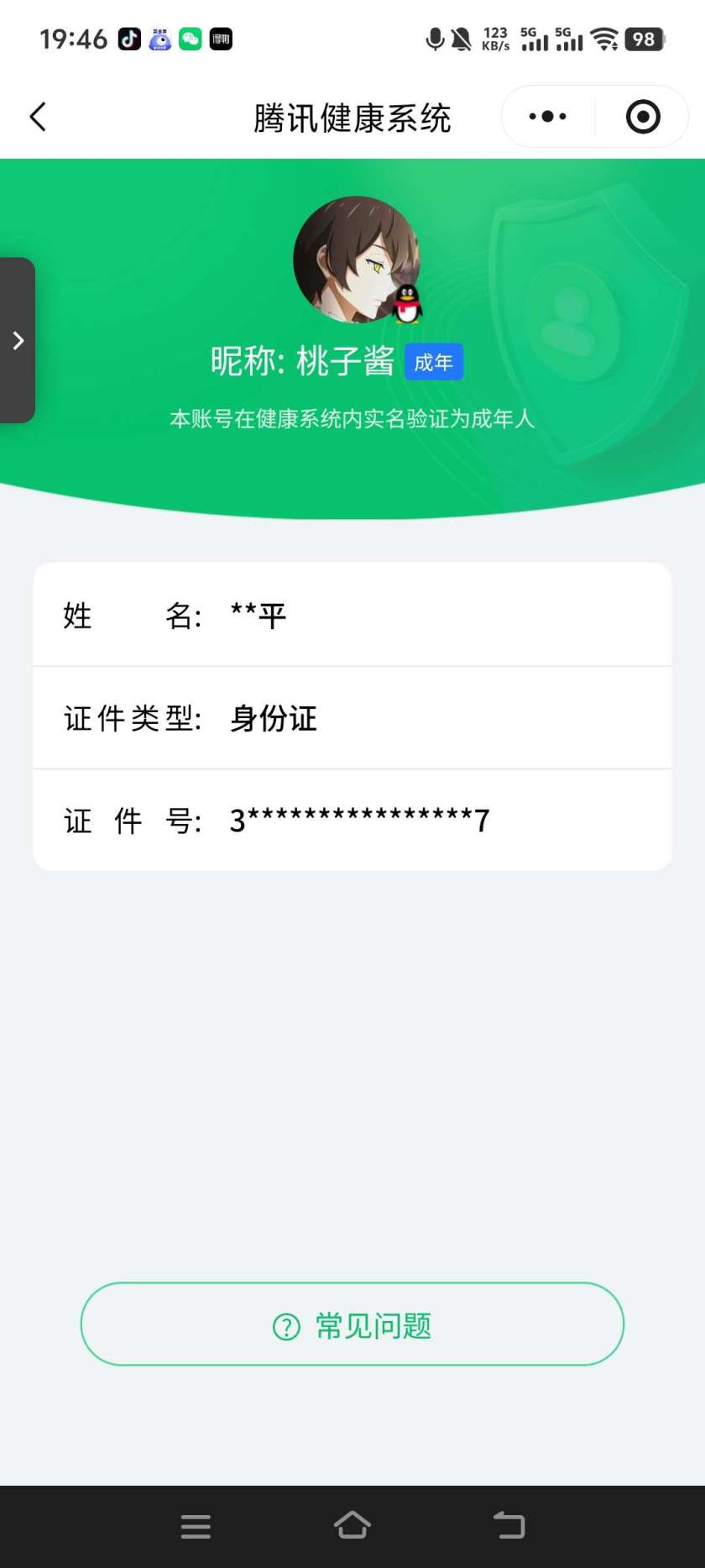Open the three-dot more options menu
Screen dimensions: 705x1568
(x=546, y=116)
